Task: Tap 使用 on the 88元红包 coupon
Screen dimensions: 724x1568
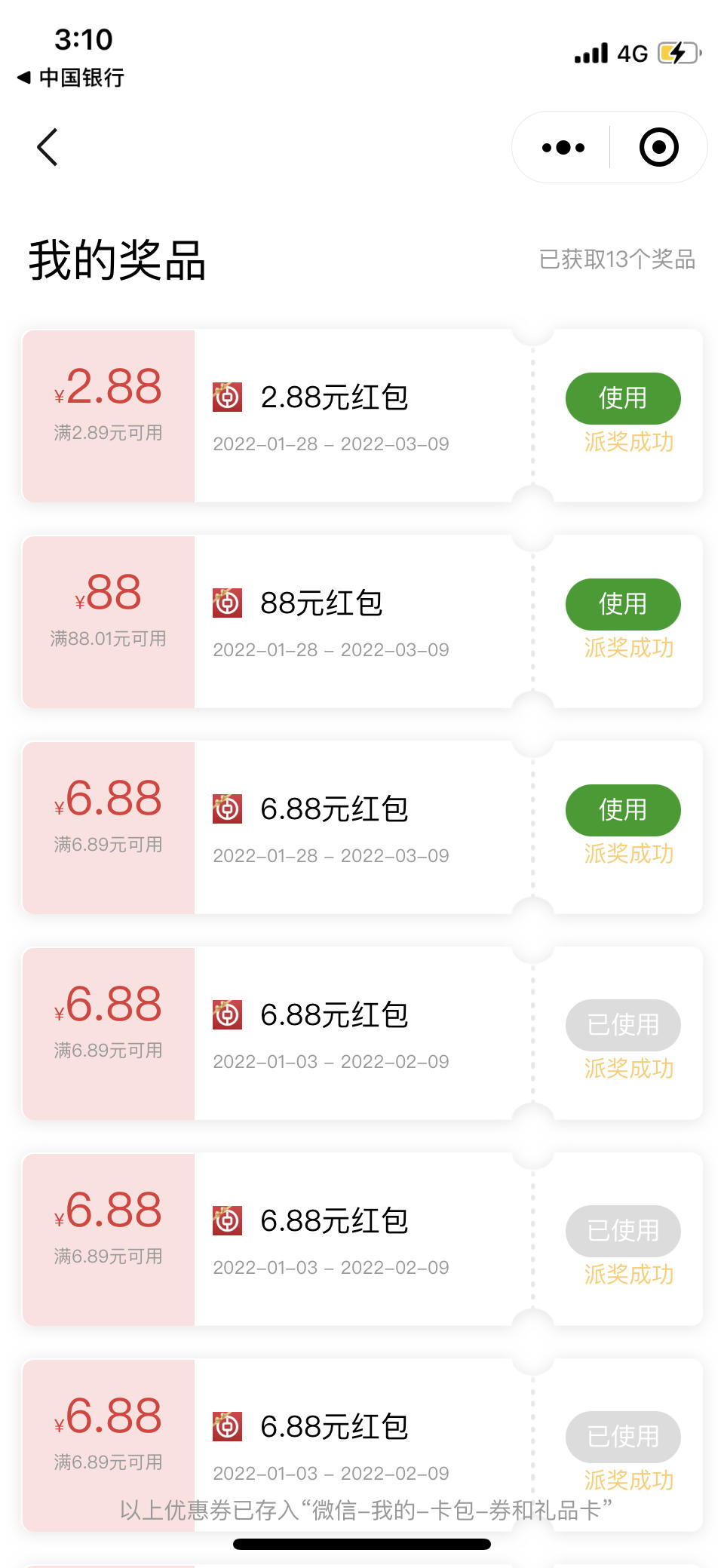Action: (623, 604)
